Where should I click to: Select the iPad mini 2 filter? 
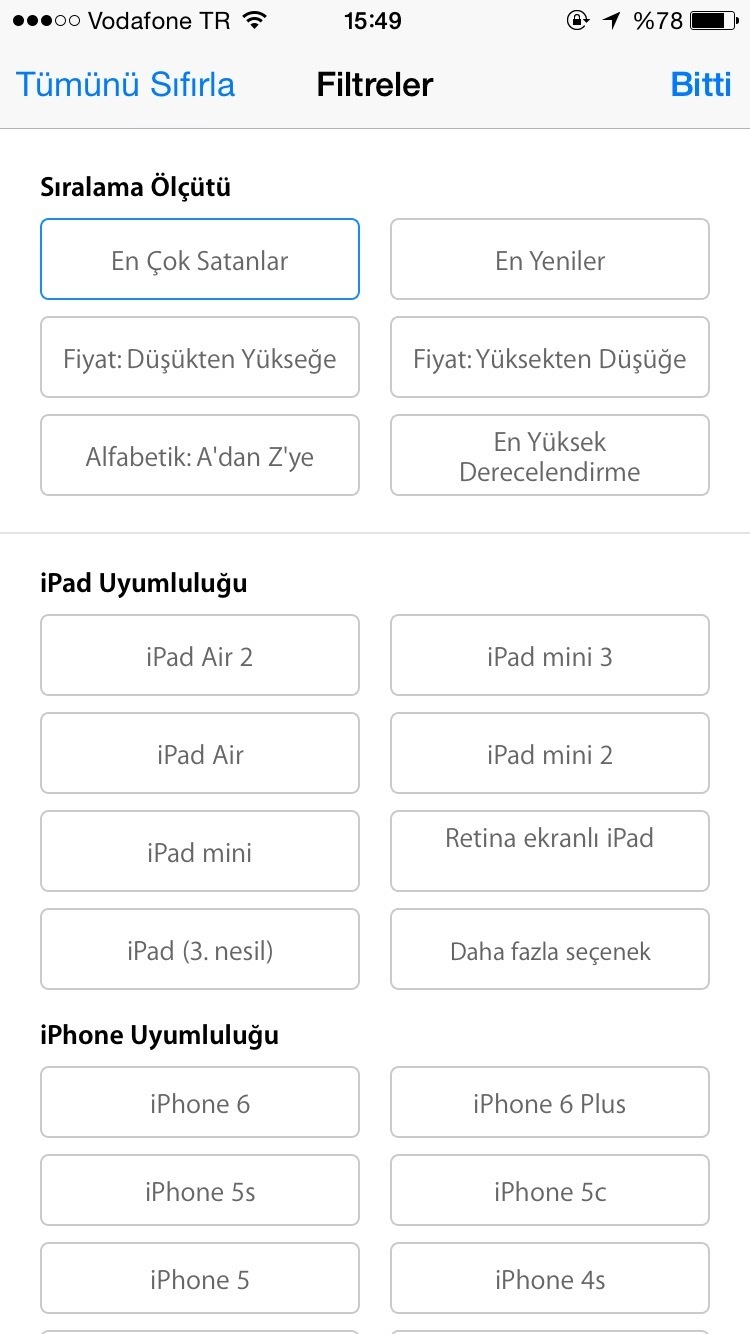(550, 754)
